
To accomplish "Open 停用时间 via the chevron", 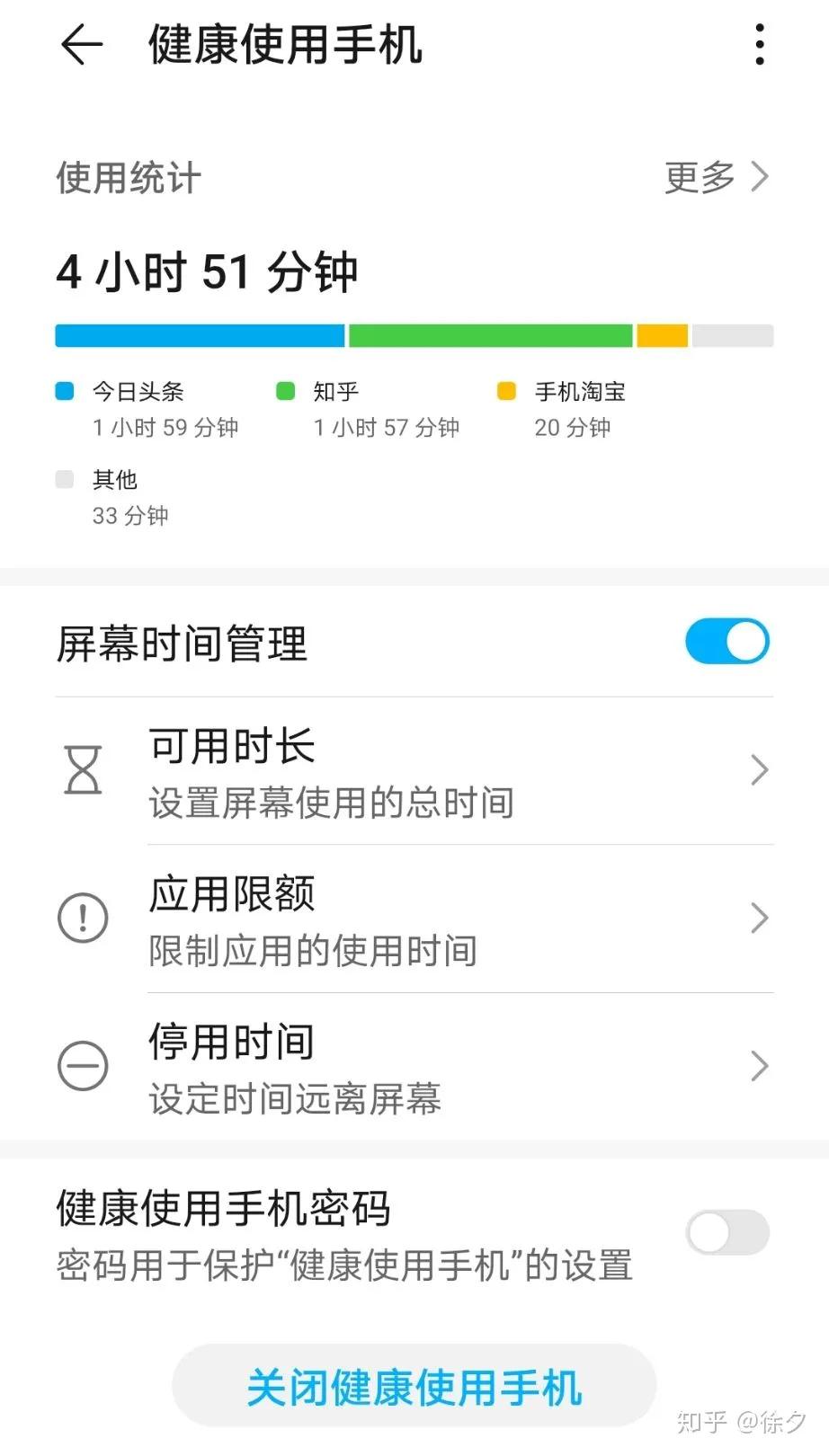I will click(760, 1066).
